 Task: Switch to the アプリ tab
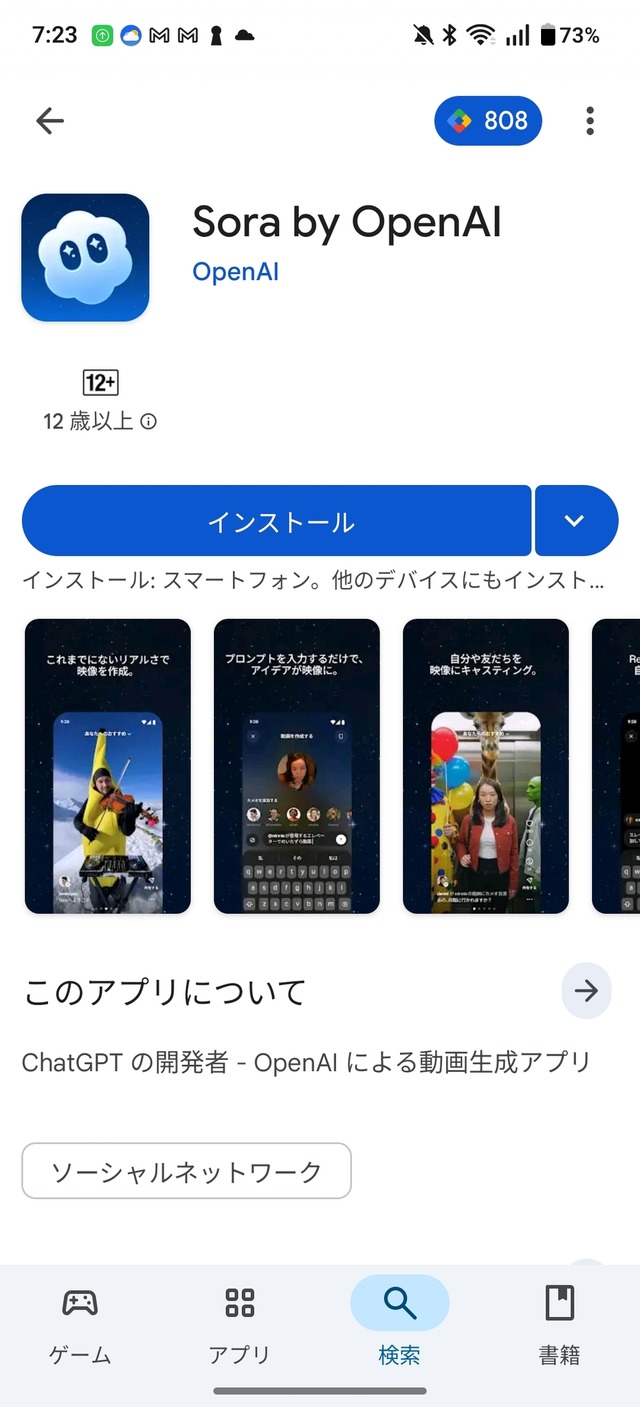pos(240,1325)
